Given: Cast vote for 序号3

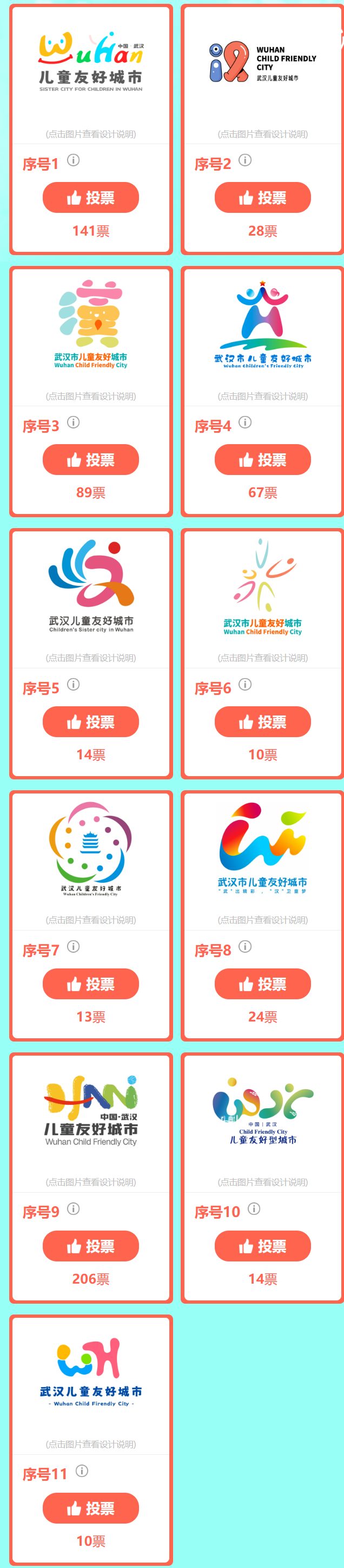Looking at the screenshot, I should point(90,459).
